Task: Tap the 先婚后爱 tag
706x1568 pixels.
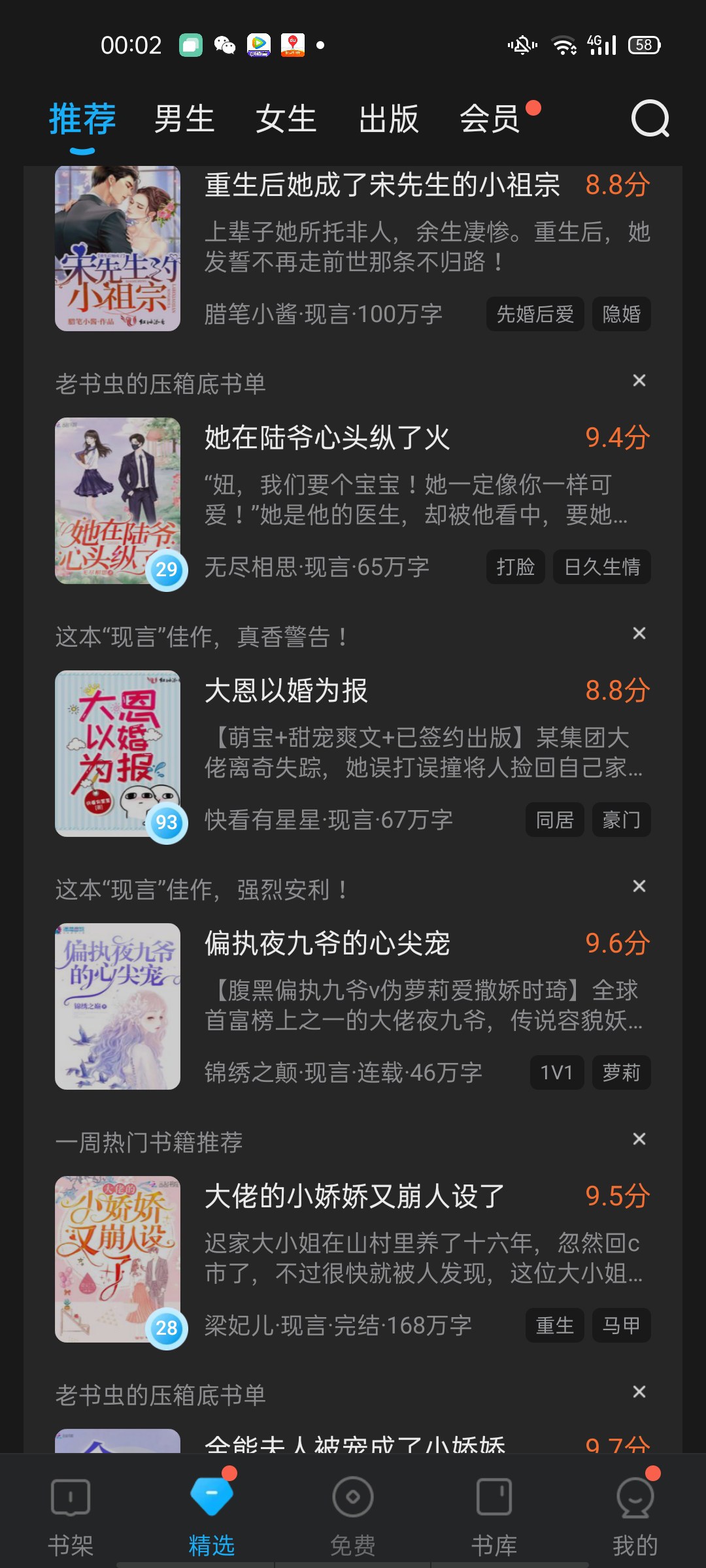Action: 535,314
